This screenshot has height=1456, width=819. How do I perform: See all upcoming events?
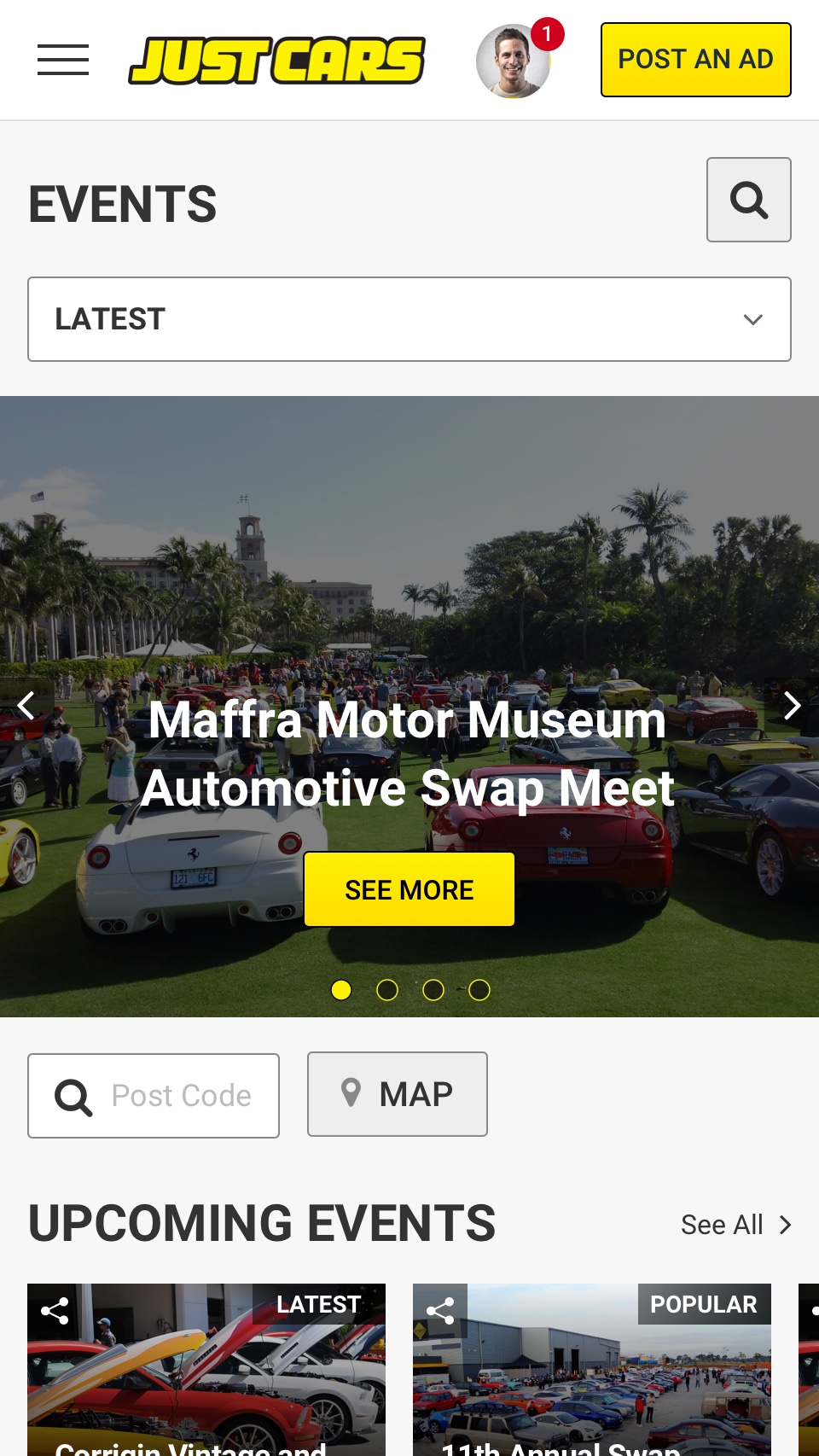735,1225
